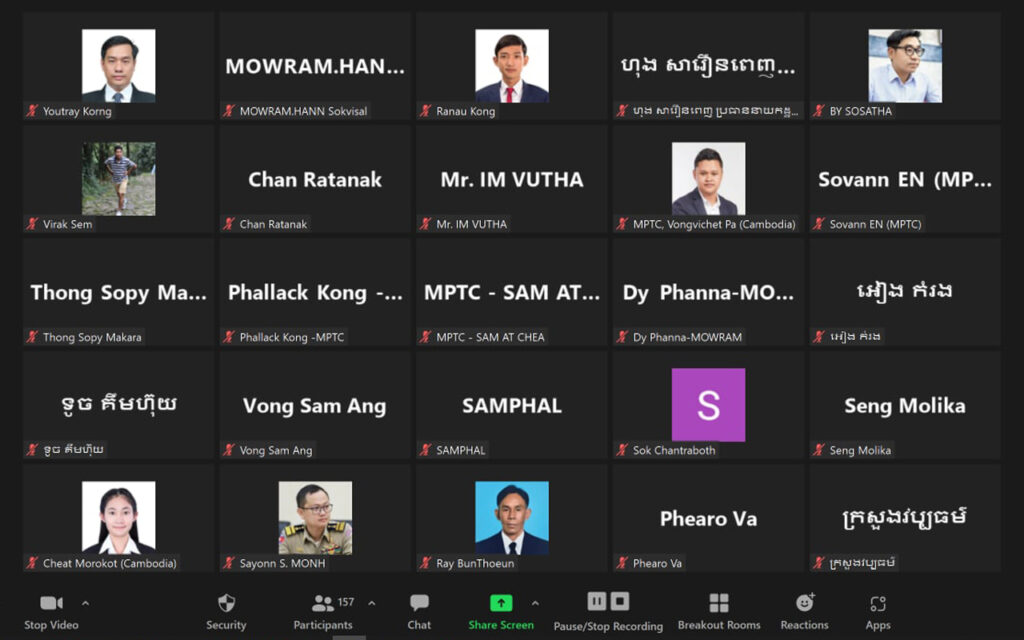Select Cheat Morokot's video tile
This screenshot has width=1024, height=640.
pos(118,518)
